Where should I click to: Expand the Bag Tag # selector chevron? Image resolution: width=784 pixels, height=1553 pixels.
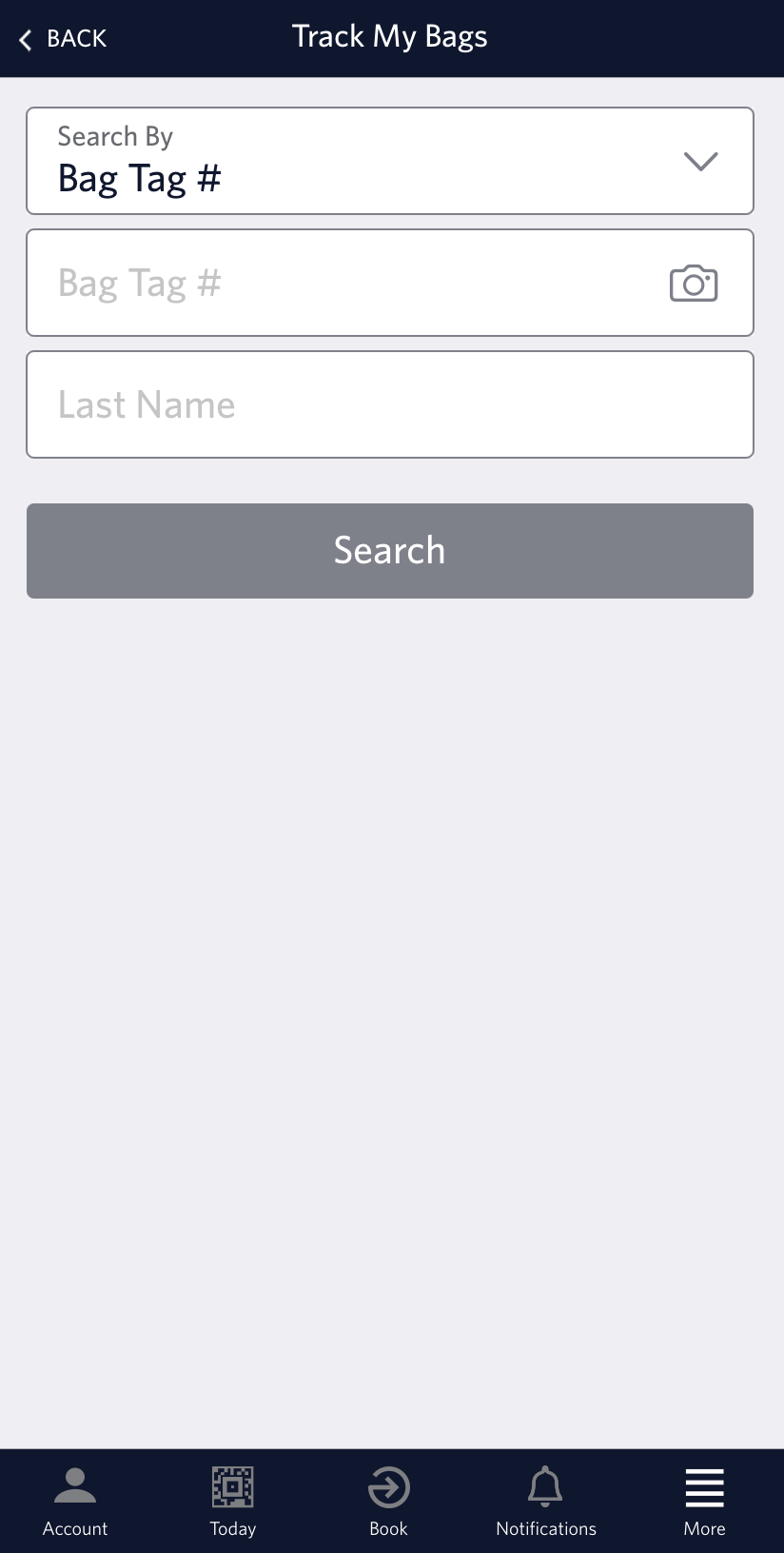700,161
